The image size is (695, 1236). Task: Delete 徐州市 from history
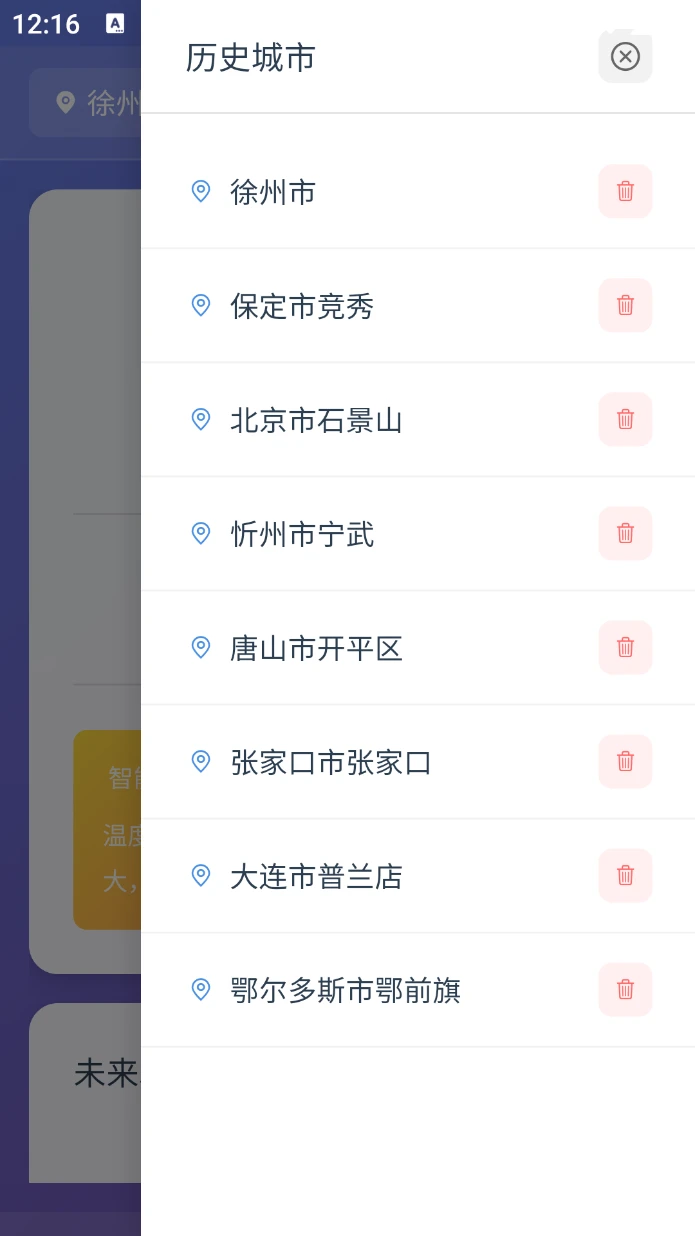(625, 191)
